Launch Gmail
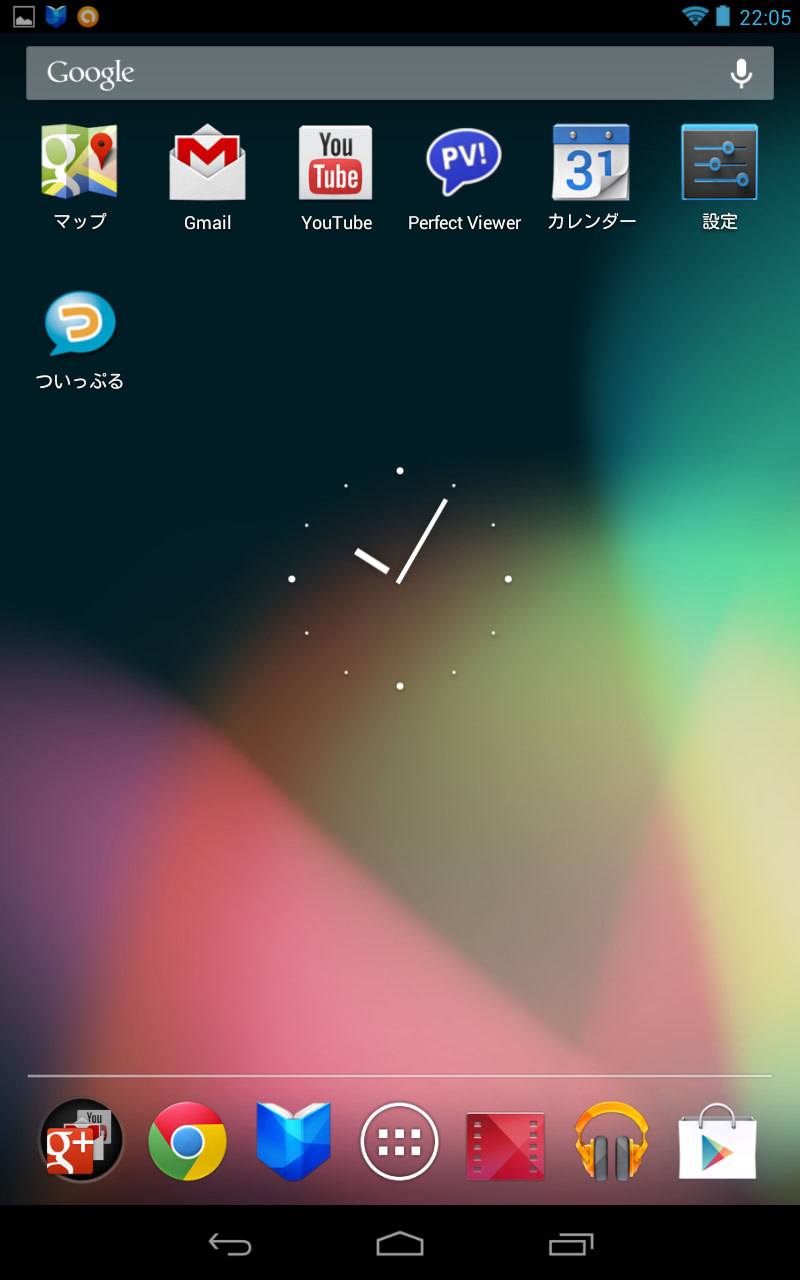 (207, 177)
